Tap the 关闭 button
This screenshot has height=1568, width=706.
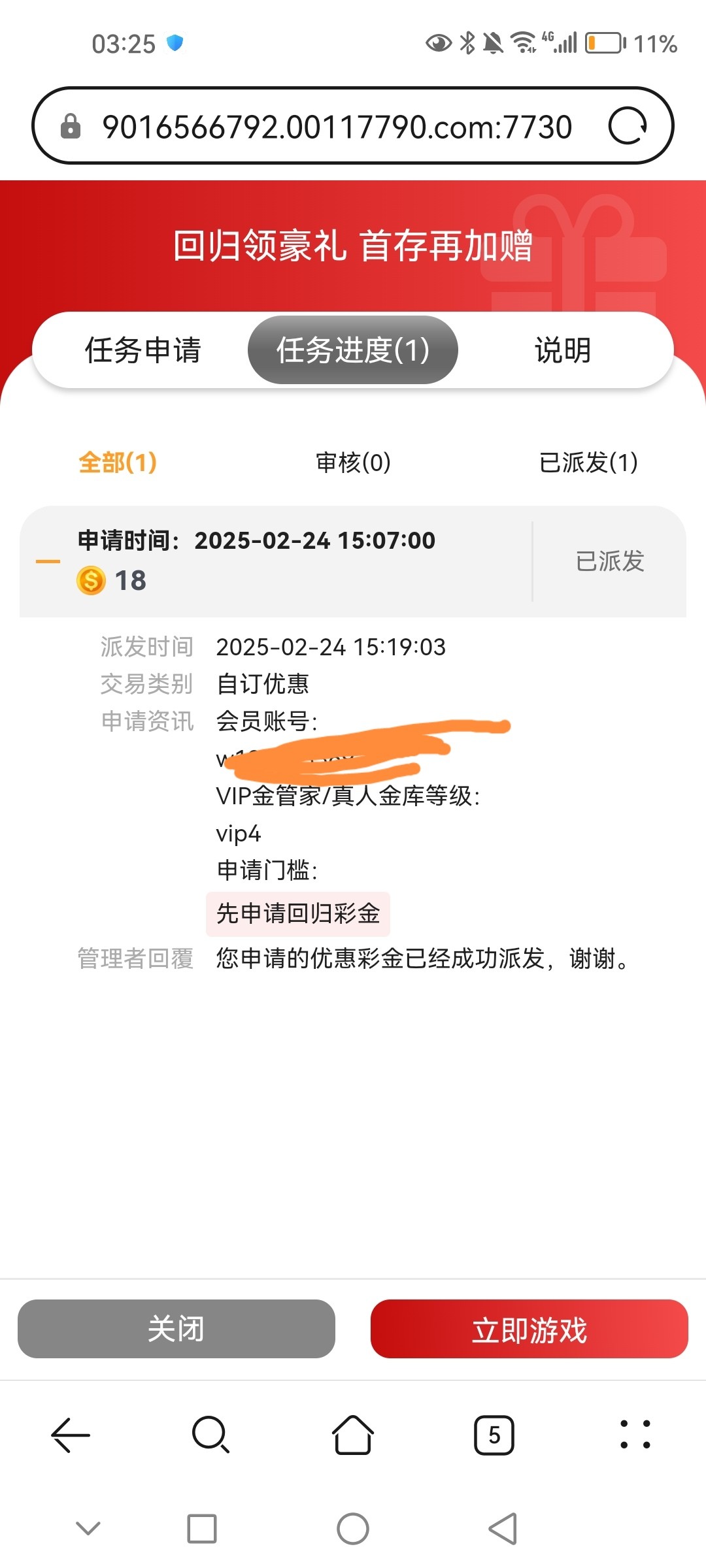click(176, 1329)
